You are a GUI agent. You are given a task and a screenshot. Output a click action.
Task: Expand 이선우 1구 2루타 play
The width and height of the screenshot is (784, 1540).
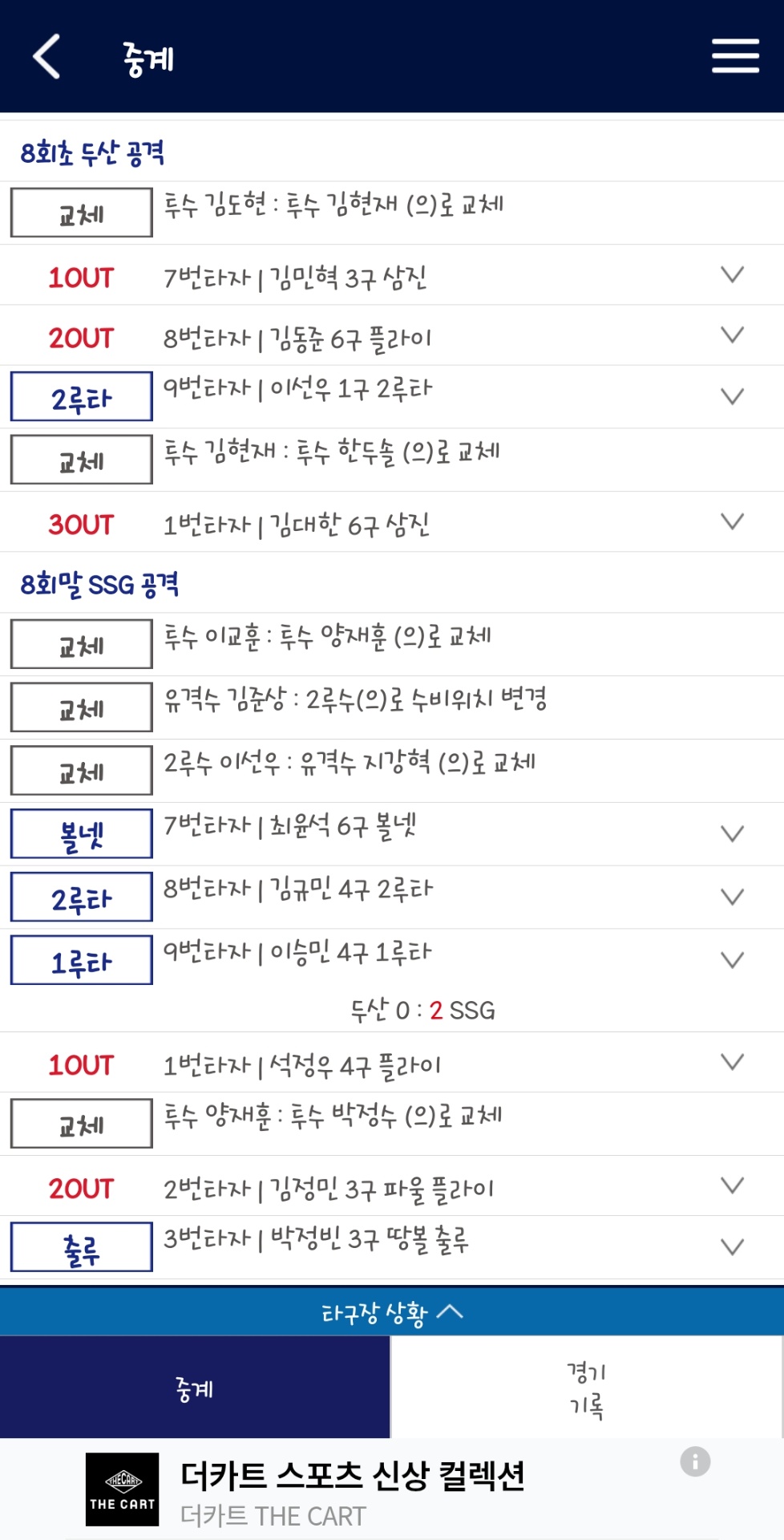(x=732, y=396)
